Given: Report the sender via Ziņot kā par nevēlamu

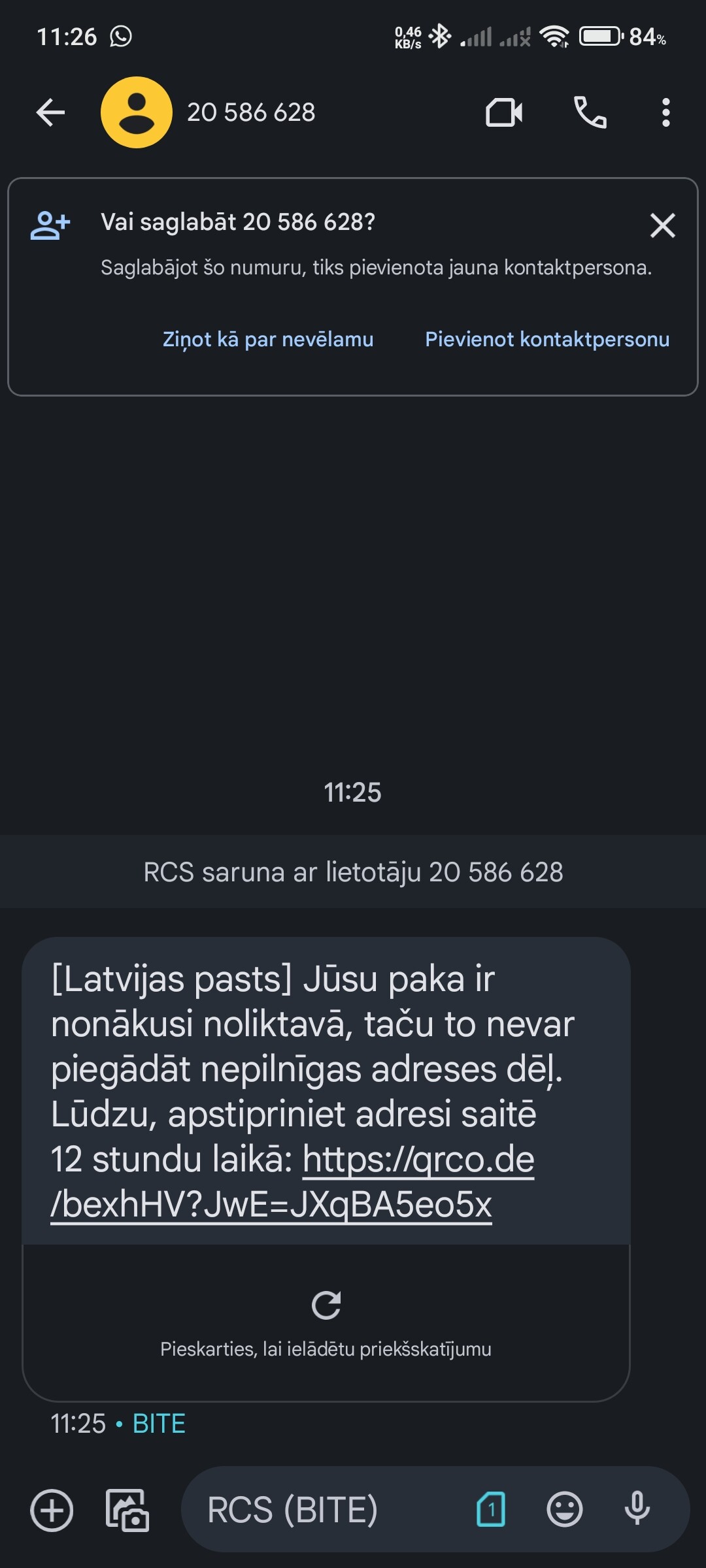Looking at the screenshot, I should [268, 340].
